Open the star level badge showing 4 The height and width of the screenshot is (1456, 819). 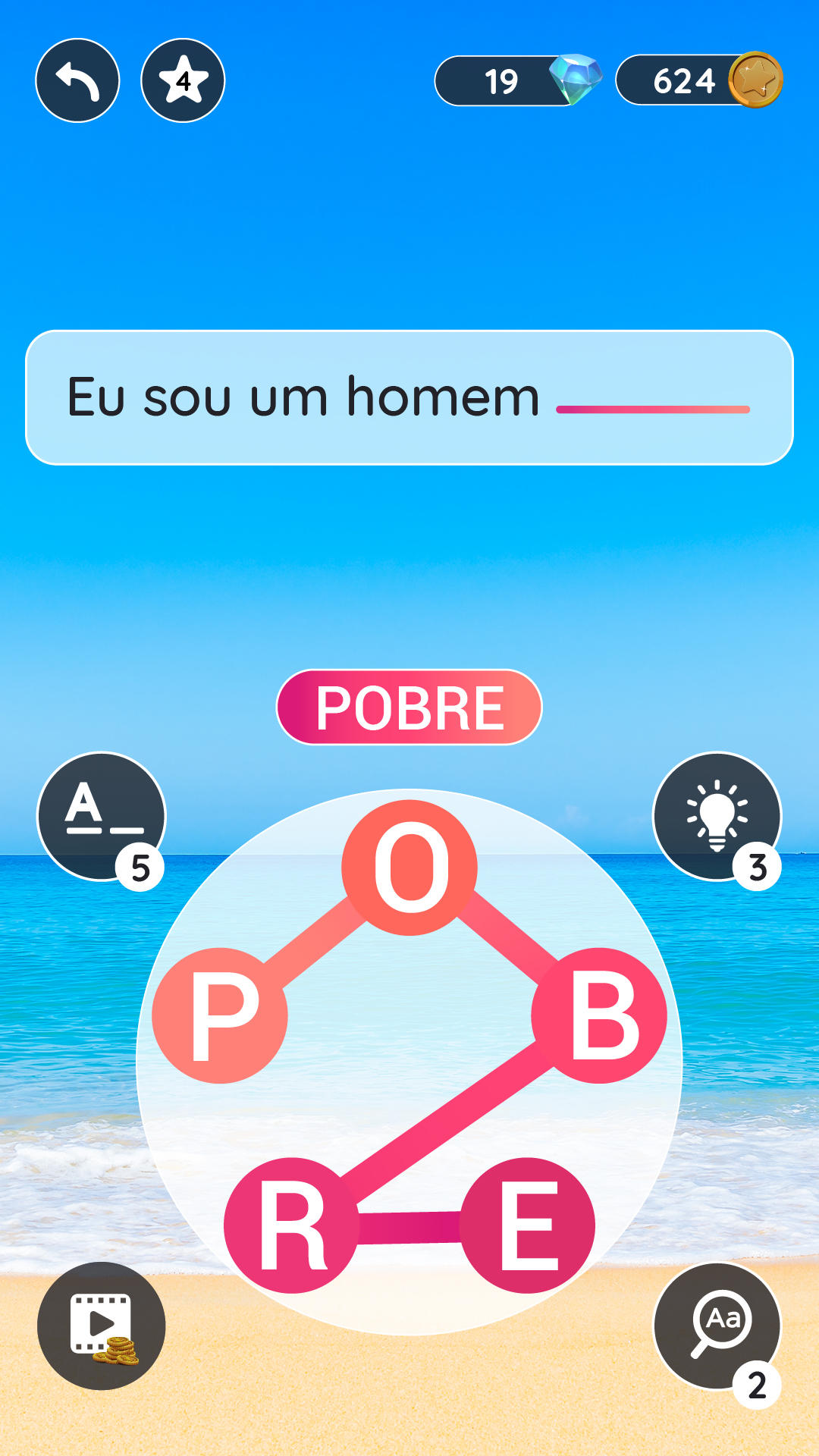pyautogui.click(x=183, y=80)
